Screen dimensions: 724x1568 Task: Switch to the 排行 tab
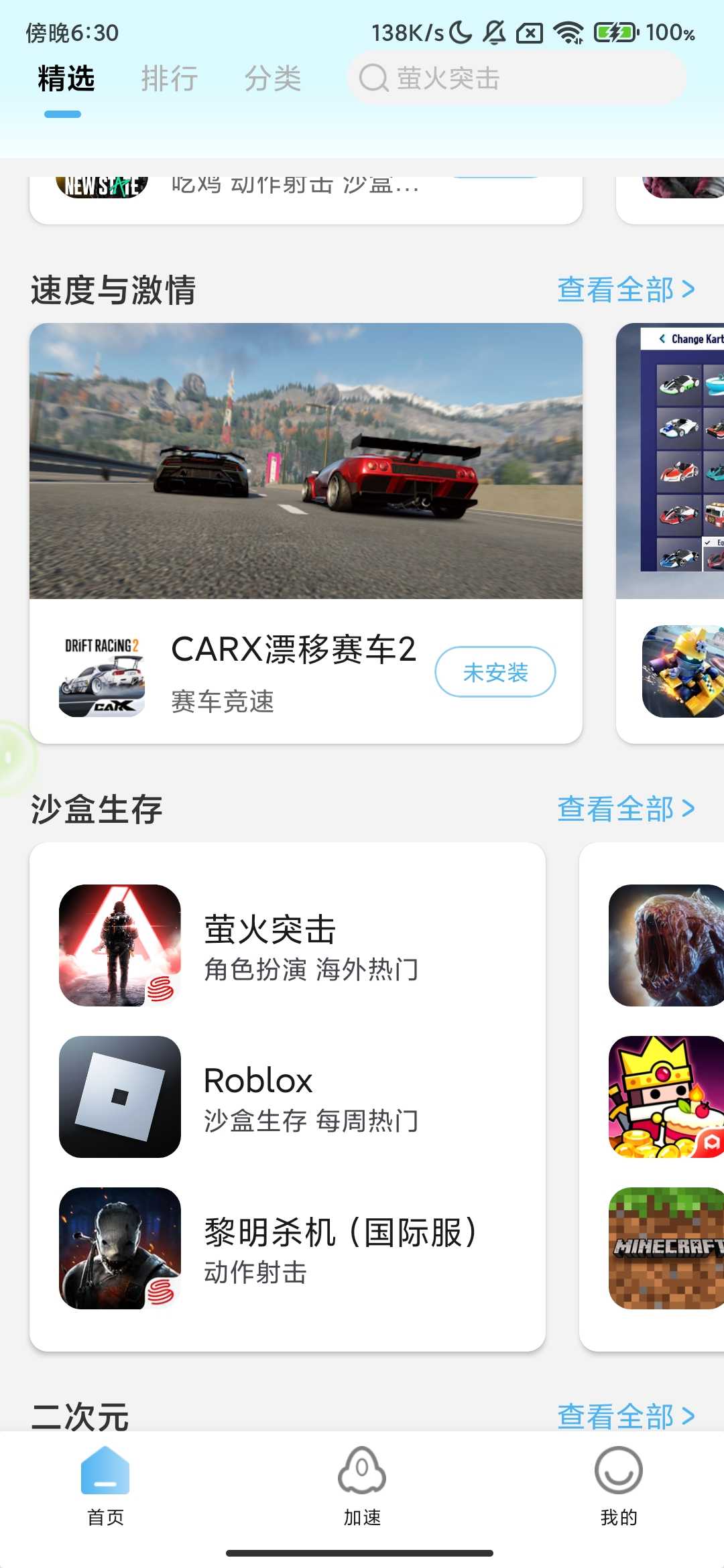pos(168,78)
